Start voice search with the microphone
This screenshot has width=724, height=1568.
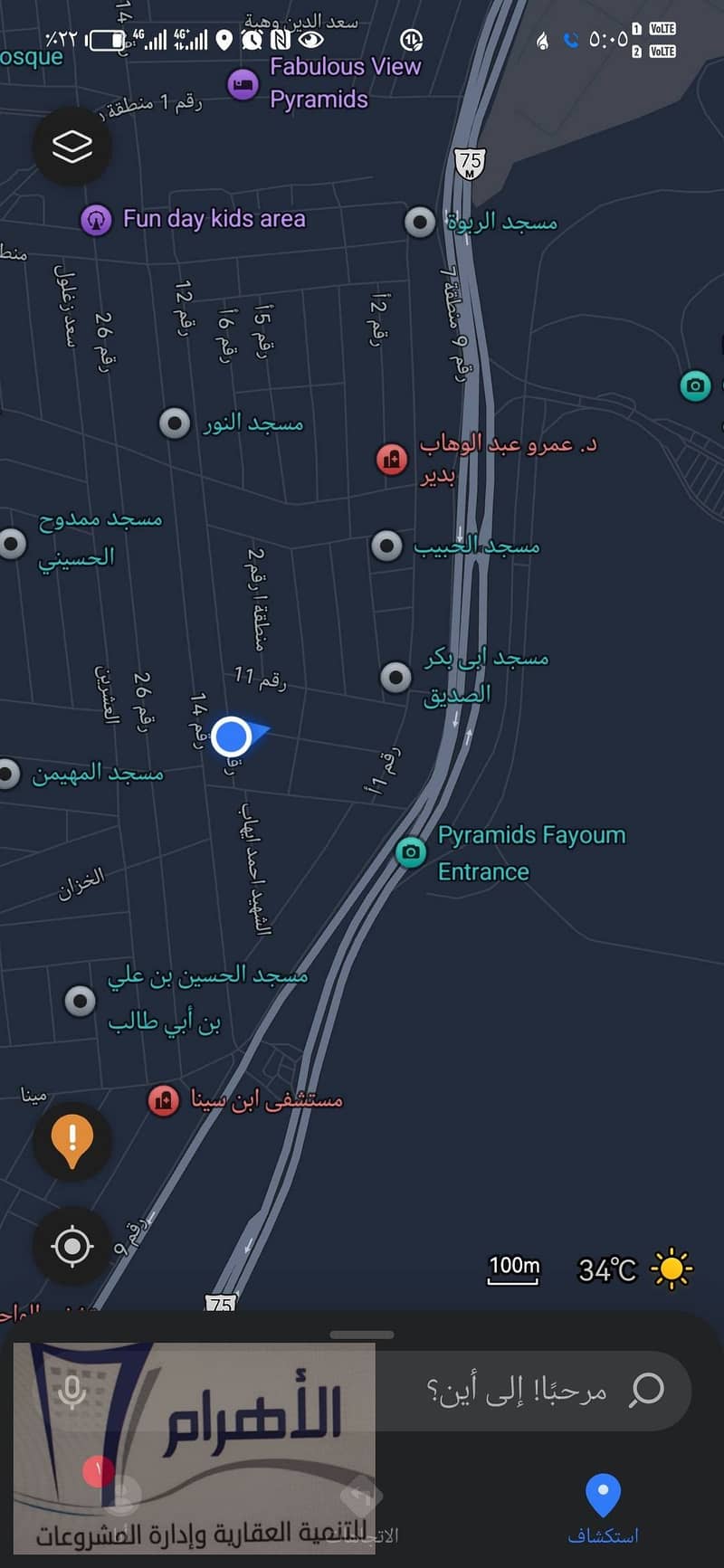click(72, 1391)
